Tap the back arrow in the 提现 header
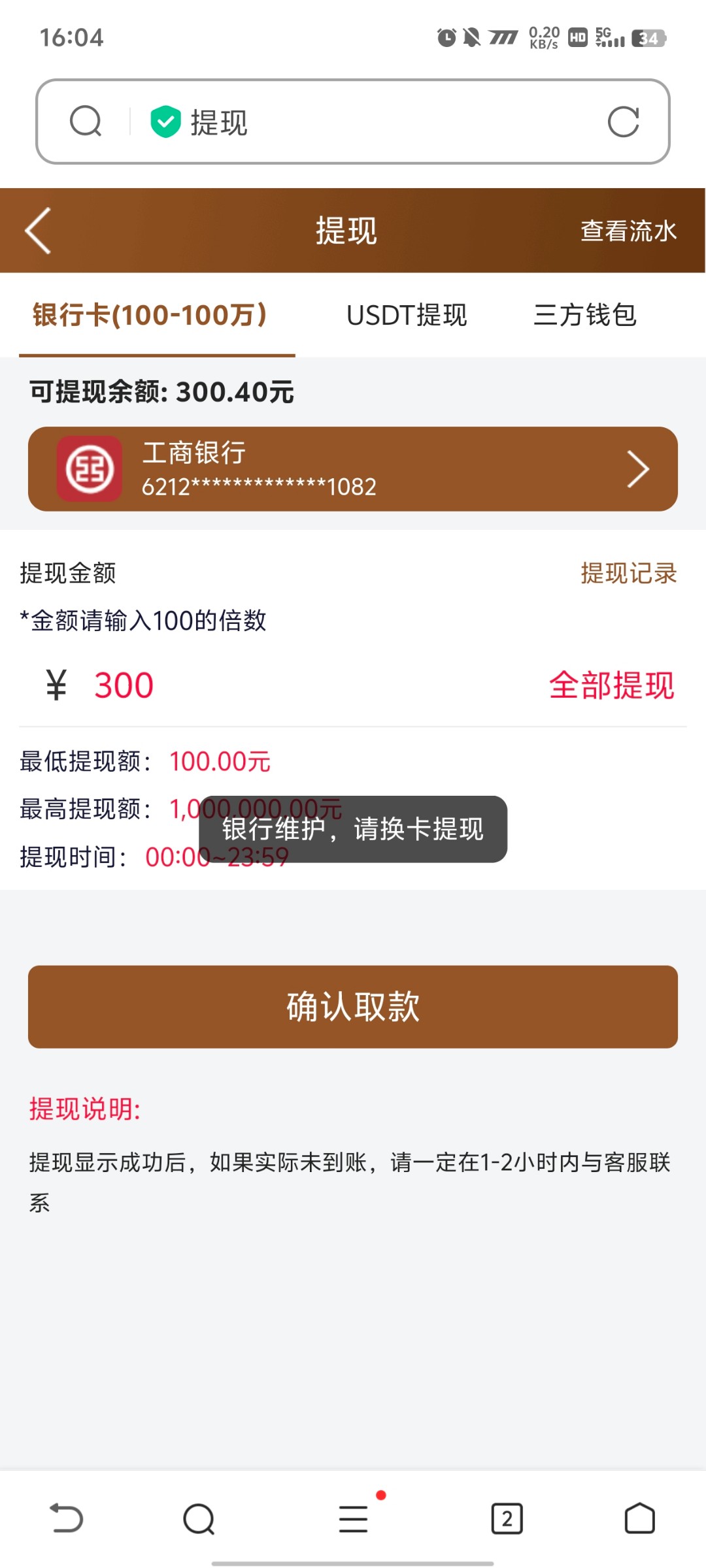This screenshot has height=1568, width=706. coord(38,231)
